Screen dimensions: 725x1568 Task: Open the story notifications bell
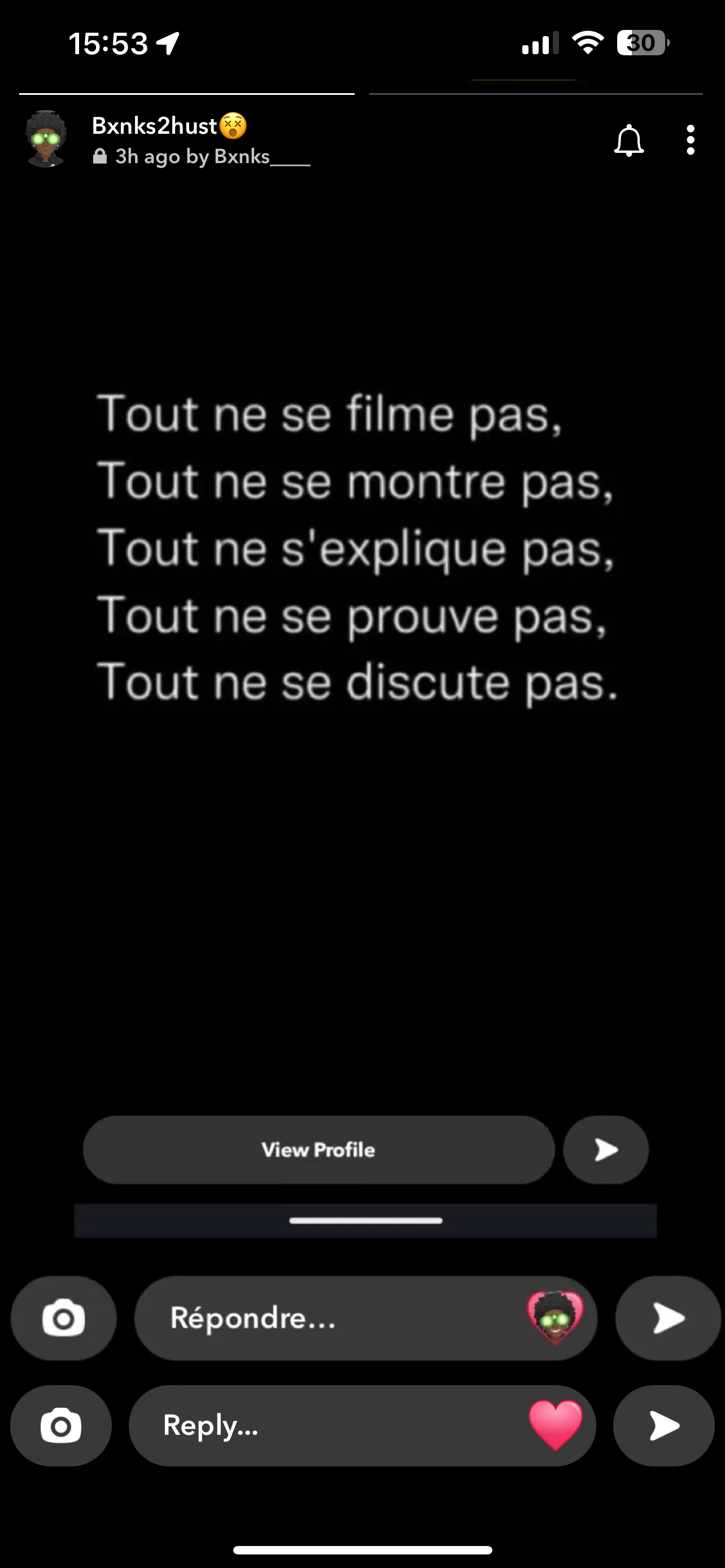pos(628,141)
